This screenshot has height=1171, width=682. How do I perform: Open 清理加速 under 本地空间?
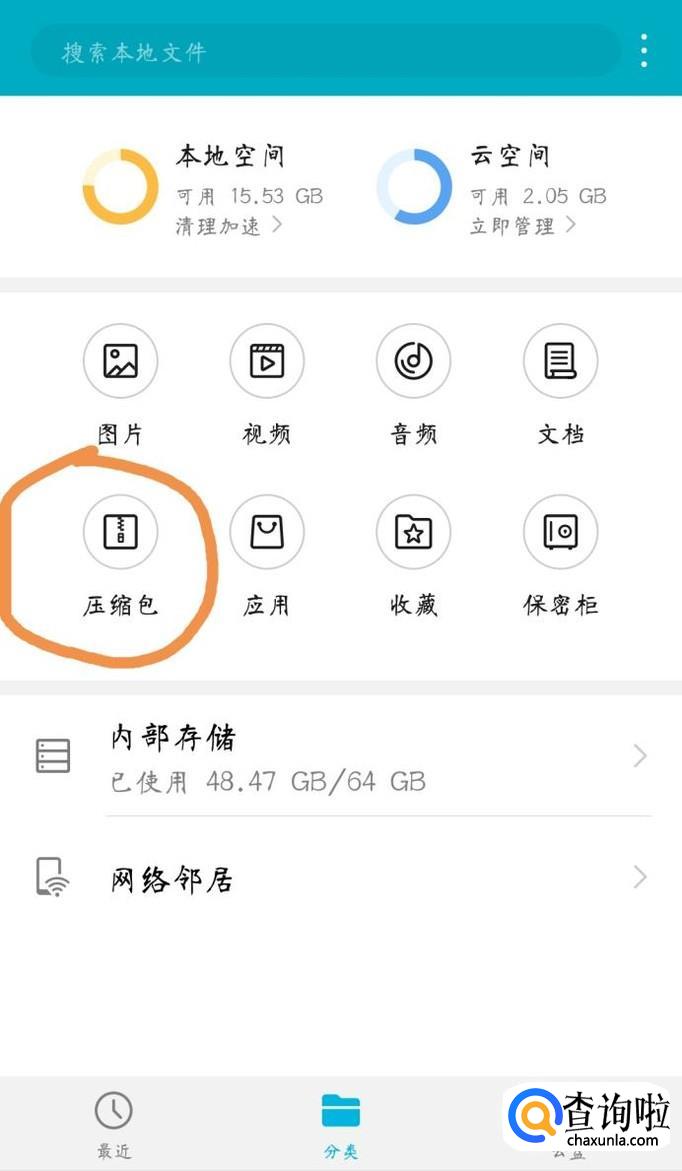(229, 225)
